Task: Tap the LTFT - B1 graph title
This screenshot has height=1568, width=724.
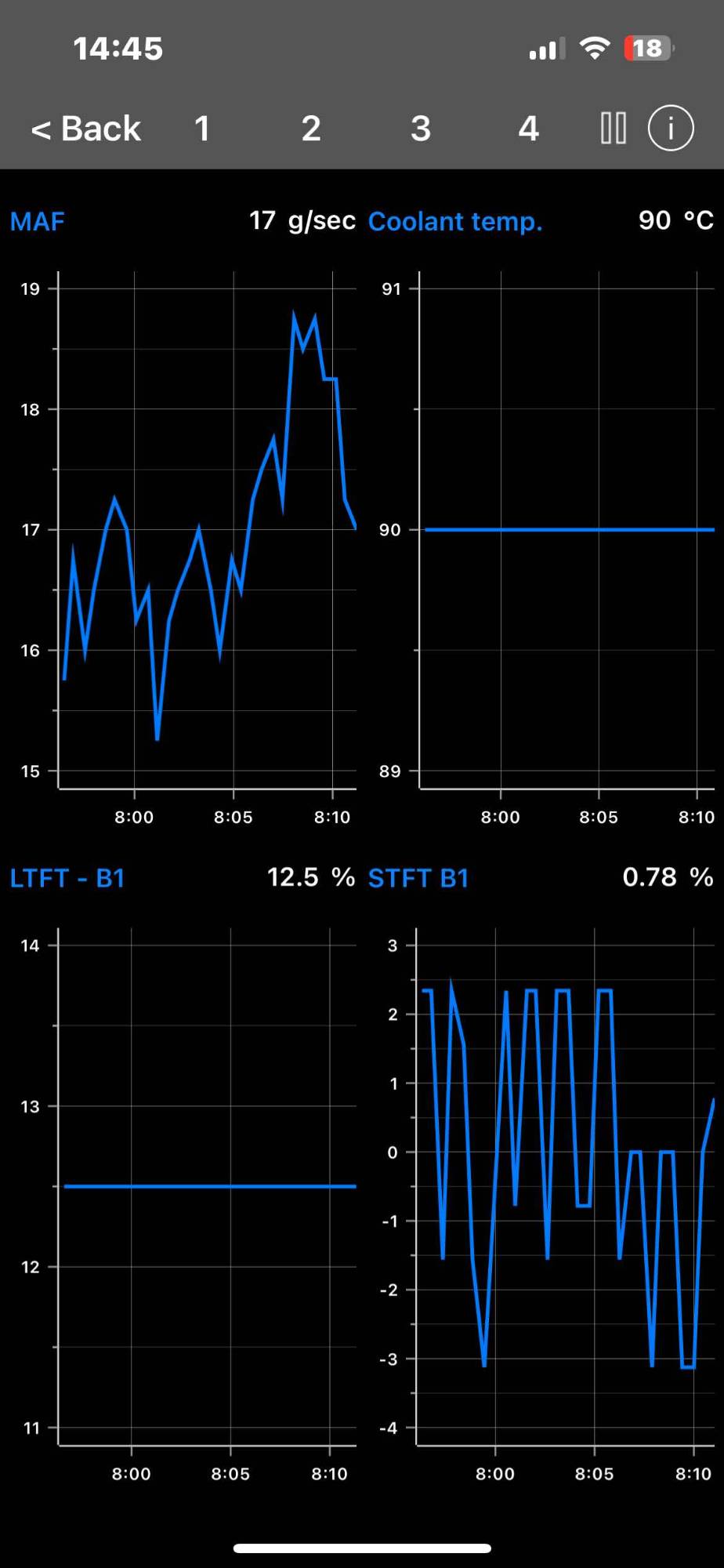Action: click(x=67, y=877)
